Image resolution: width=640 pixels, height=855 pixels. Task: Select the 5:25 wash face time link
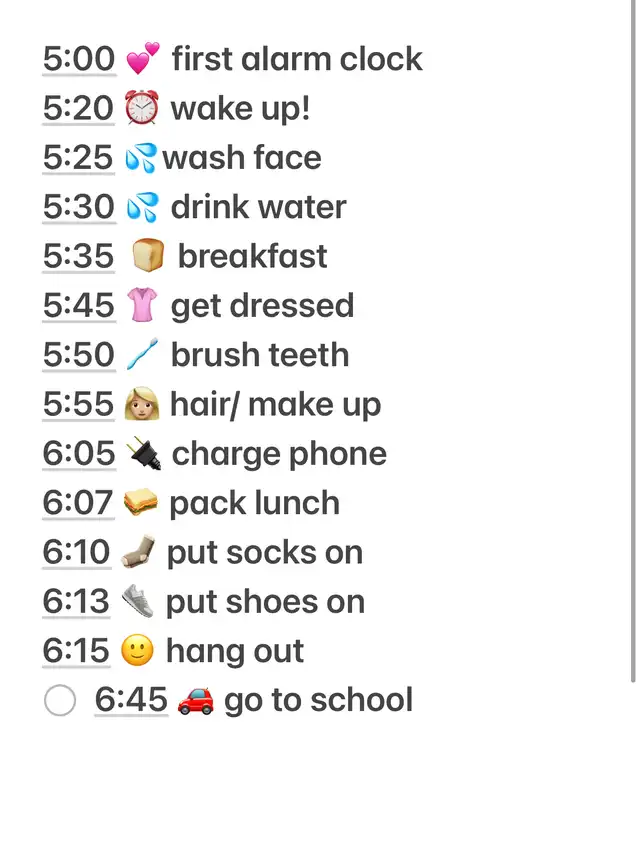(78, 158)
